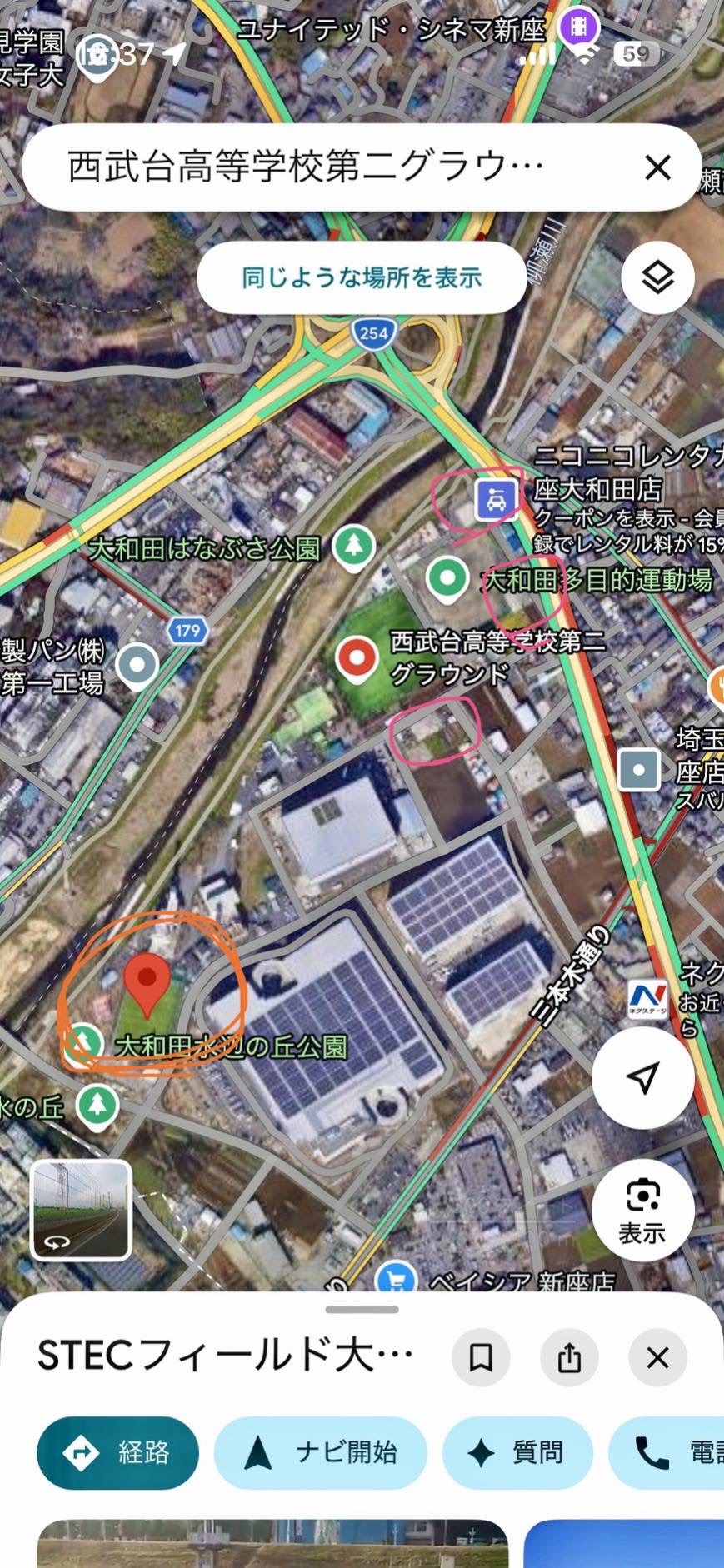The width and height of the screenshot is (724, 1568).
Task: Tap 同じような場所を表示 chip
Action: (x=362, y=277)
